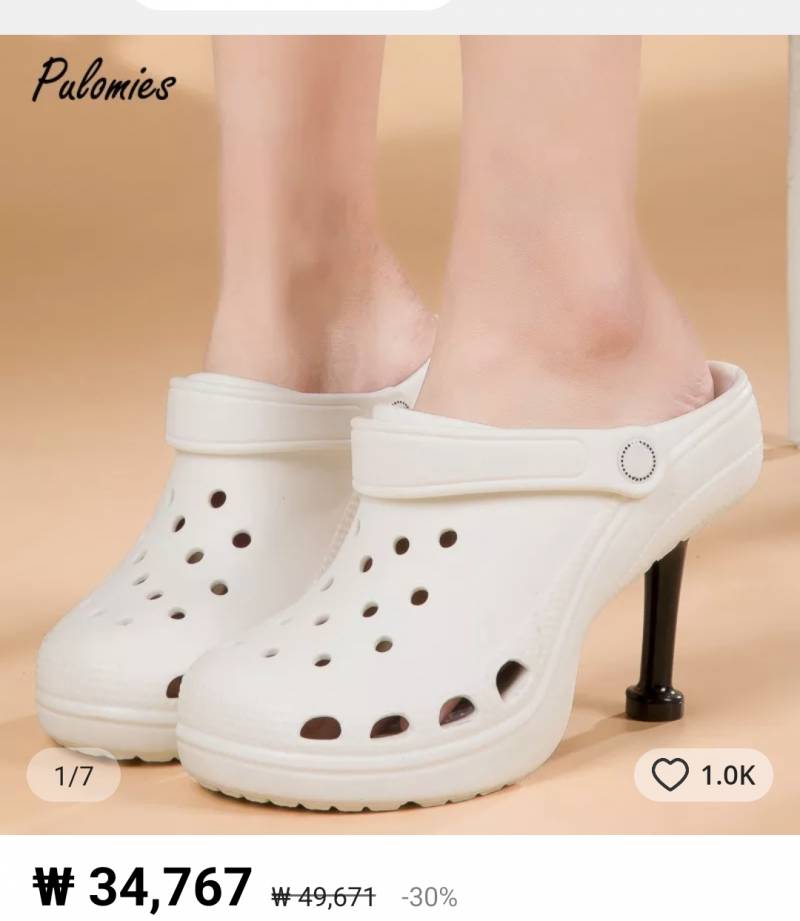Add the shoes to wishlist via heart
The width and height of the screenshot is (800, 921).
670,775
